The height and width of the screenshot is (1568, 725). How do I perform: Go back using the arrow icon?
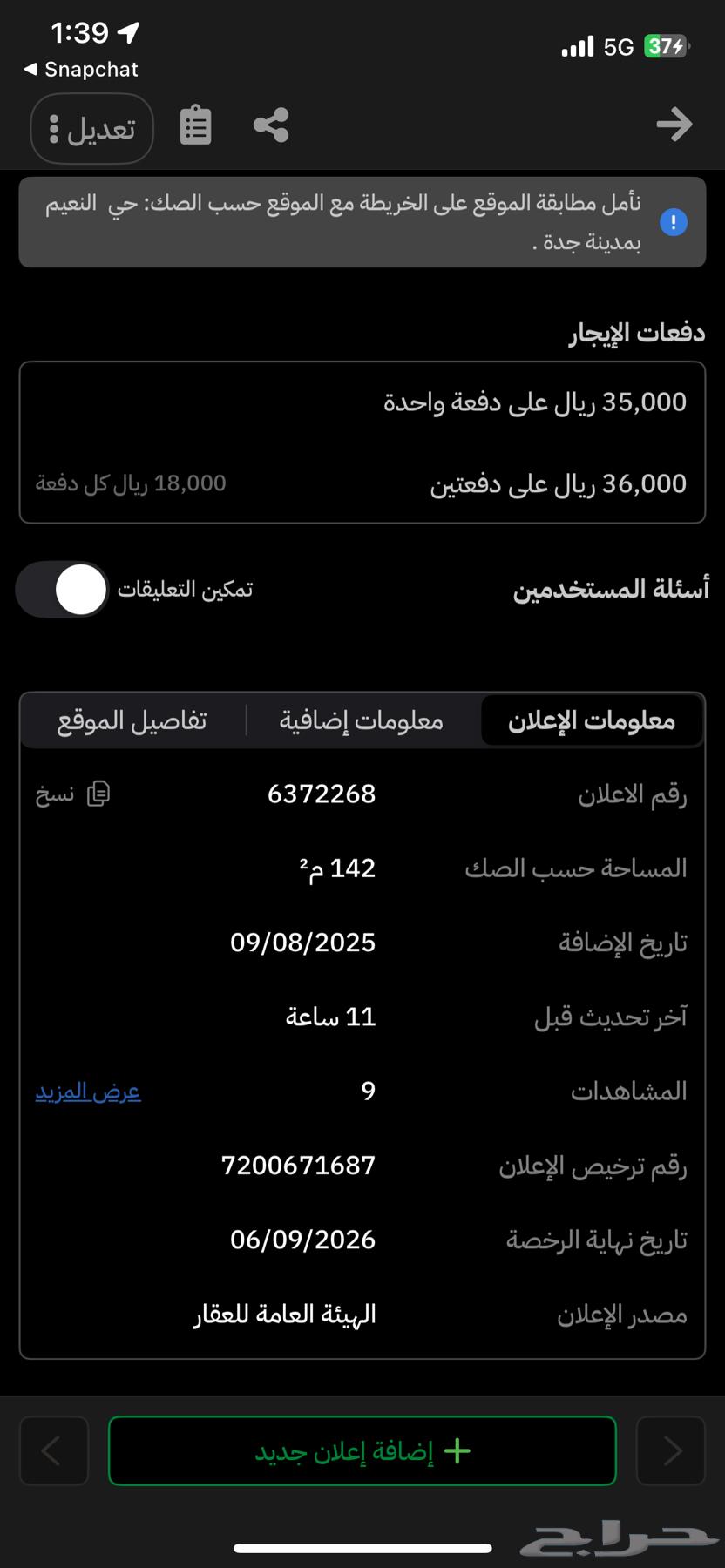(x=674, y=125)
